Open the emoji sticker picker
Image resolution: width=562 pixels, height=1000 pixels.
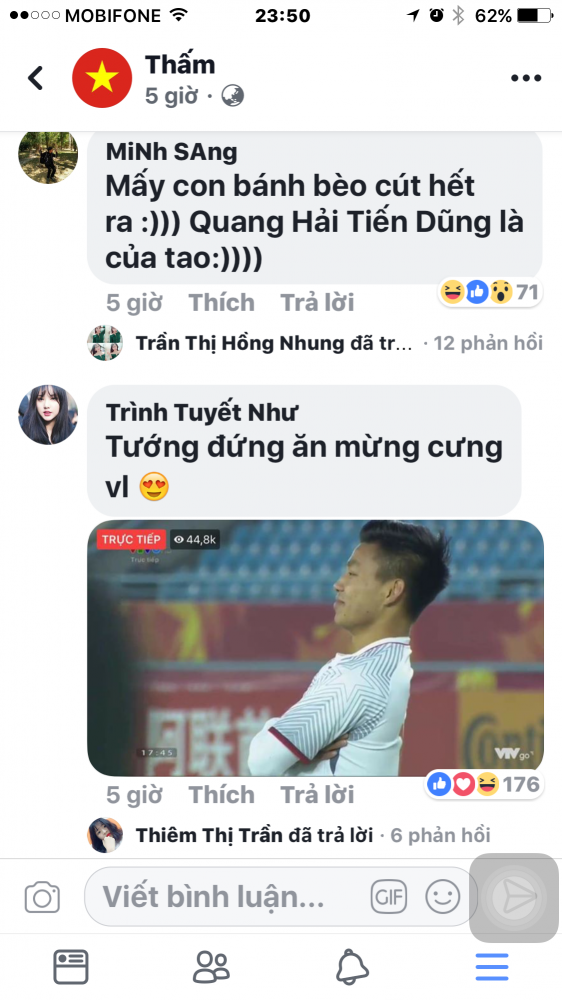click(443, 897)
